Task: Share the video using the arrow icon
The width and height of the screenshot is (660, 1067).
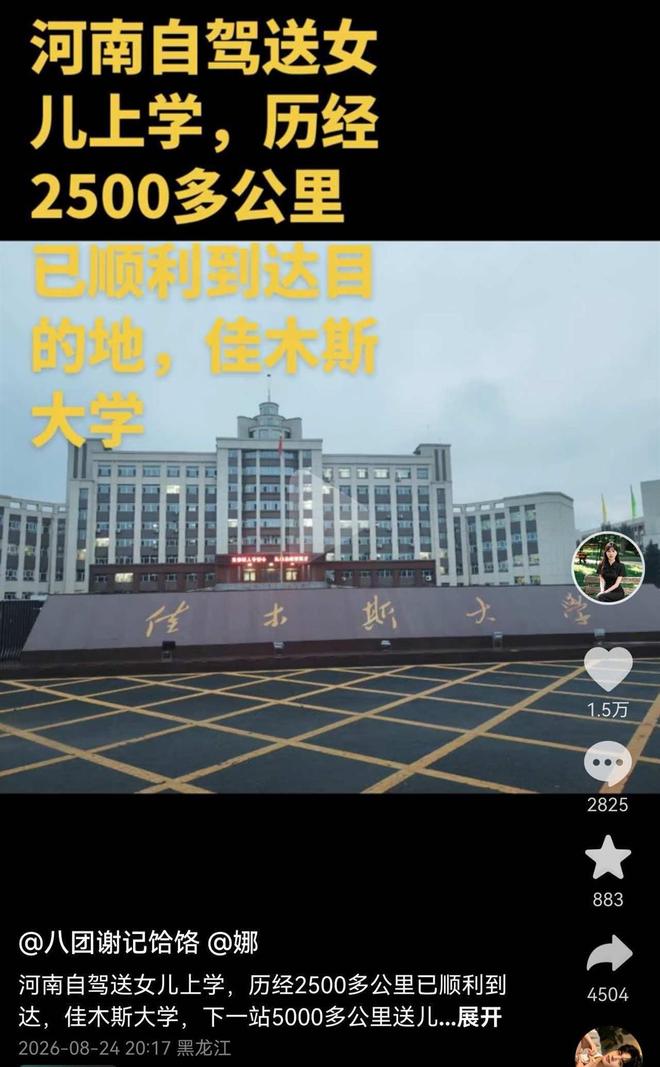Action: point(609,953)
